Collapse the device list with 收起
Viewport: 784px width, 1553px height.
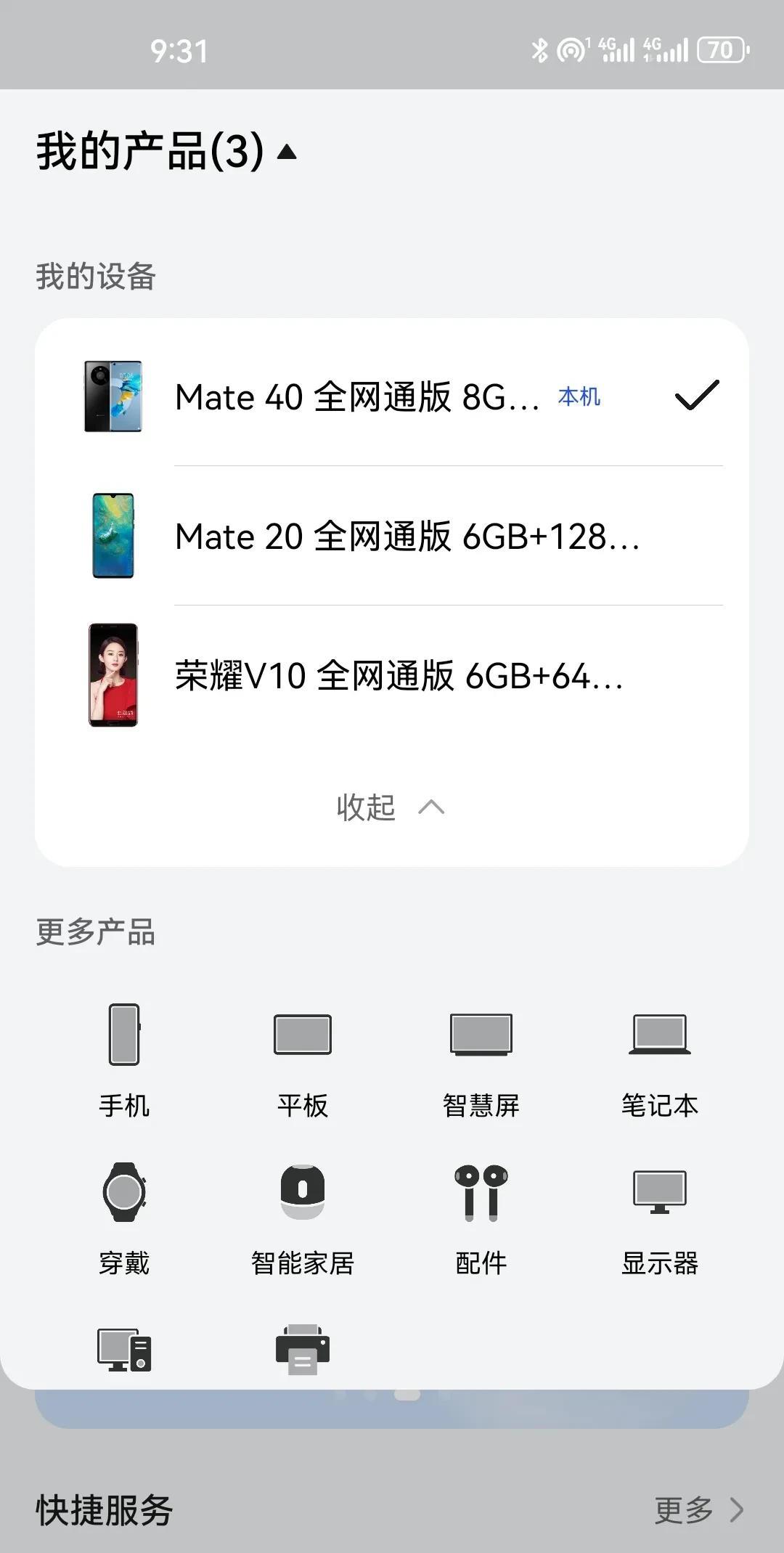[x=391, y=807]
